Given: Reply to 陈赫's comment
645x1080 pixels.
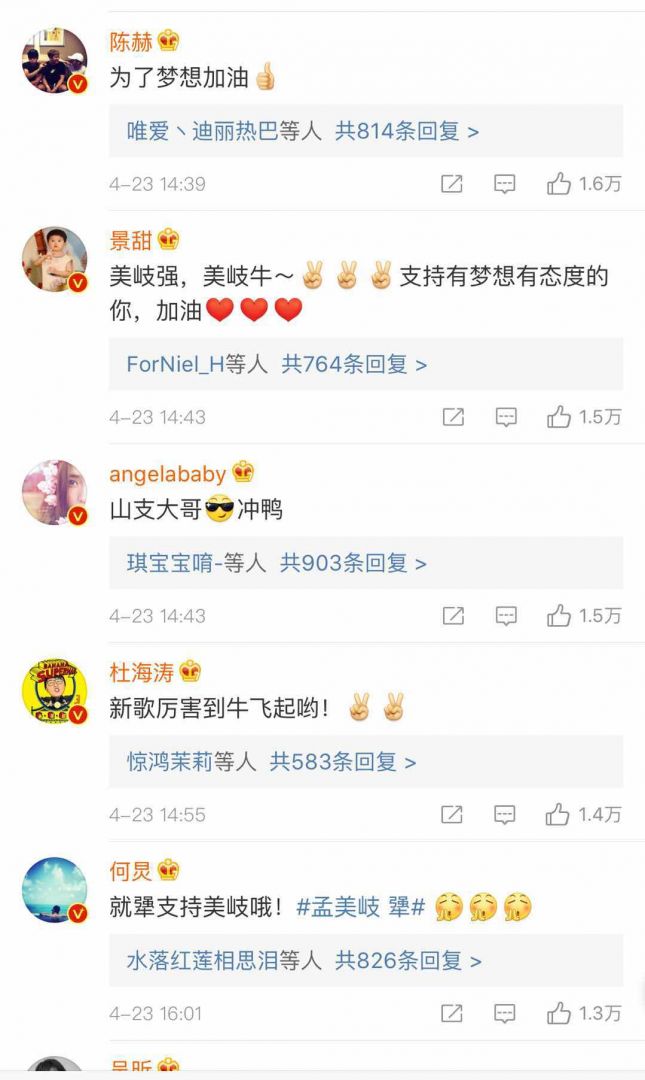Looking at the screenshot, I should coord(505,184).
